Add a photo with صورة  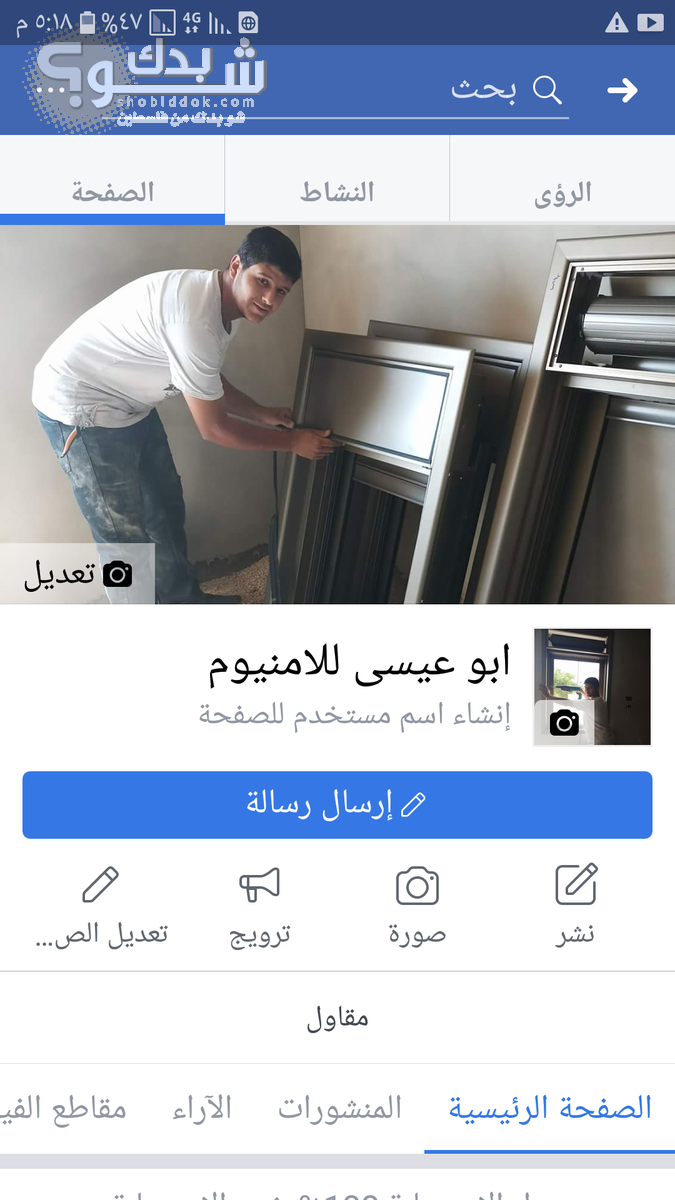click(417, 905)
